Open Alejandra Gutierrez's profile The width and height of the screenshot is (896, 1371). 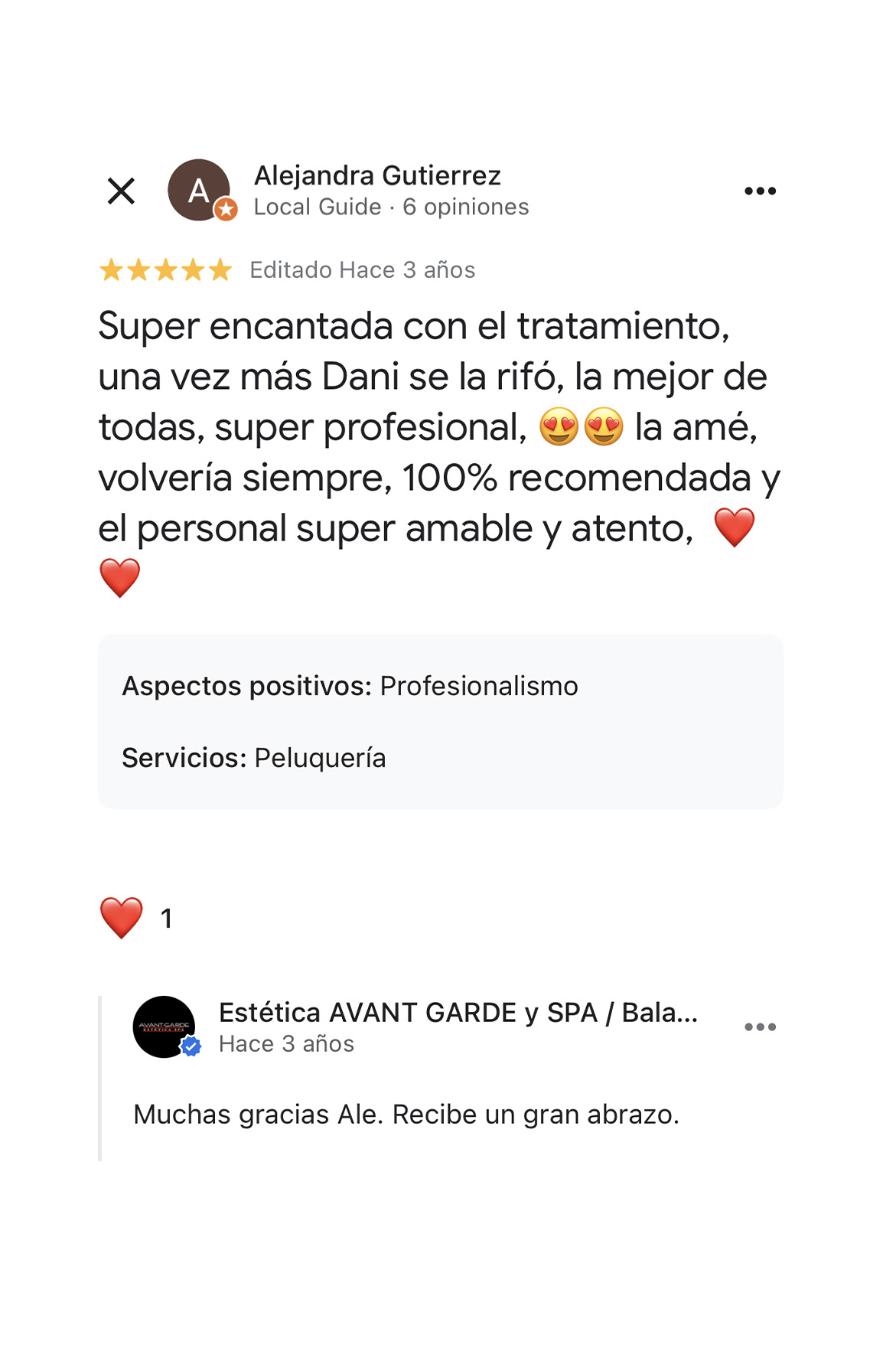coord(377,176)
